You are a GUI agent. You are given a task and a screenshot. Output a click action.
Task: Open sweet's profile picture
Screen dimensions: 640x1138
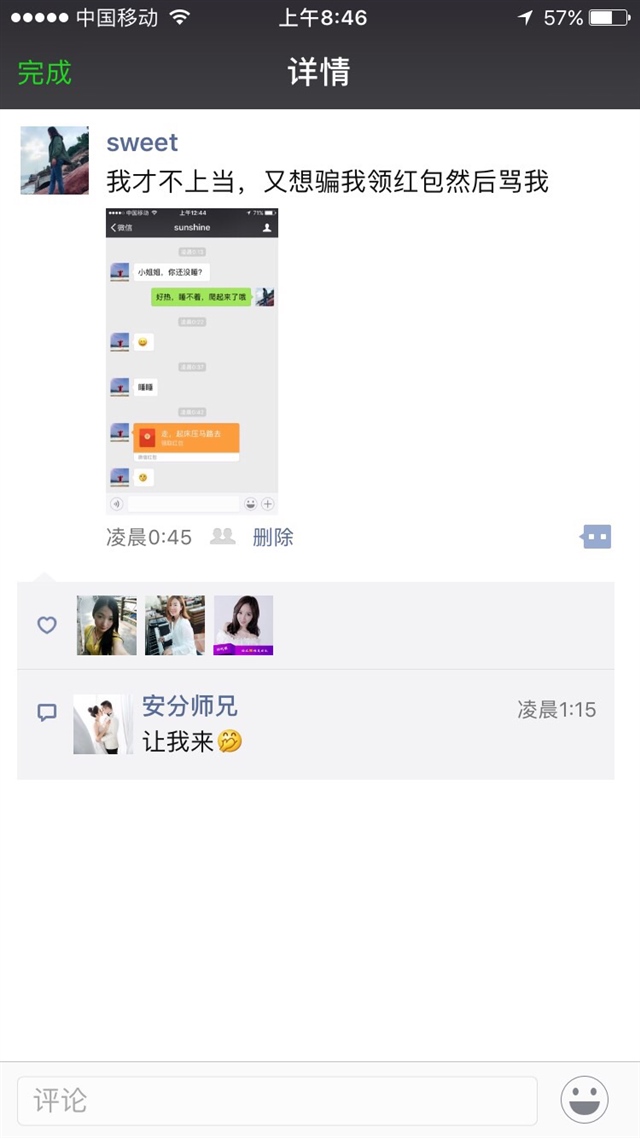(x=54, y=160)
